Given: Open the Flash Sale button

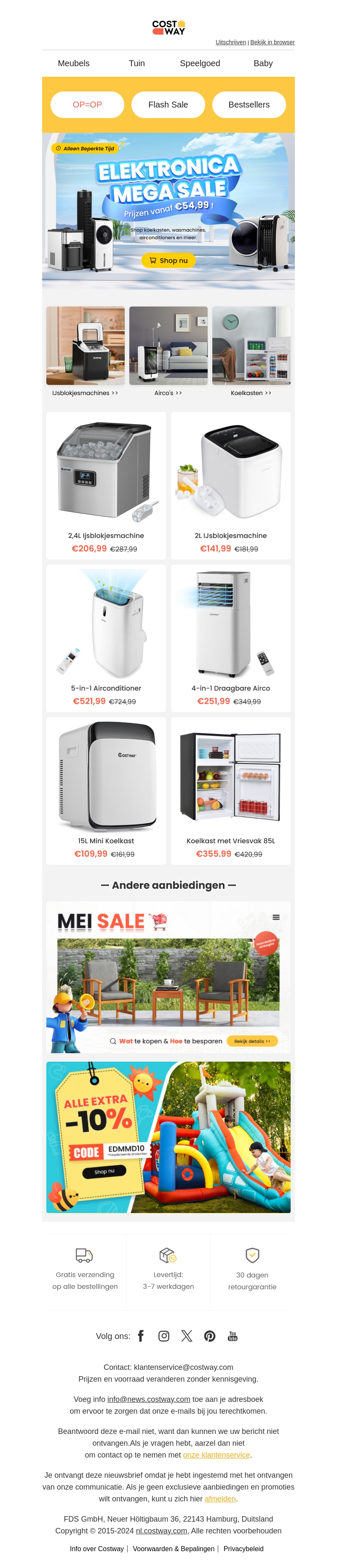Looking at the screenshot, I should (168, 105).
